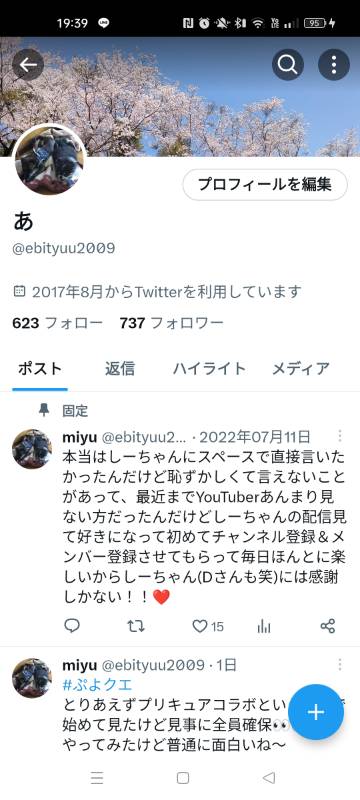Tap the system home button
Image resolution: width=360 pixels, height=800 pixels.
tap(183, 778)
